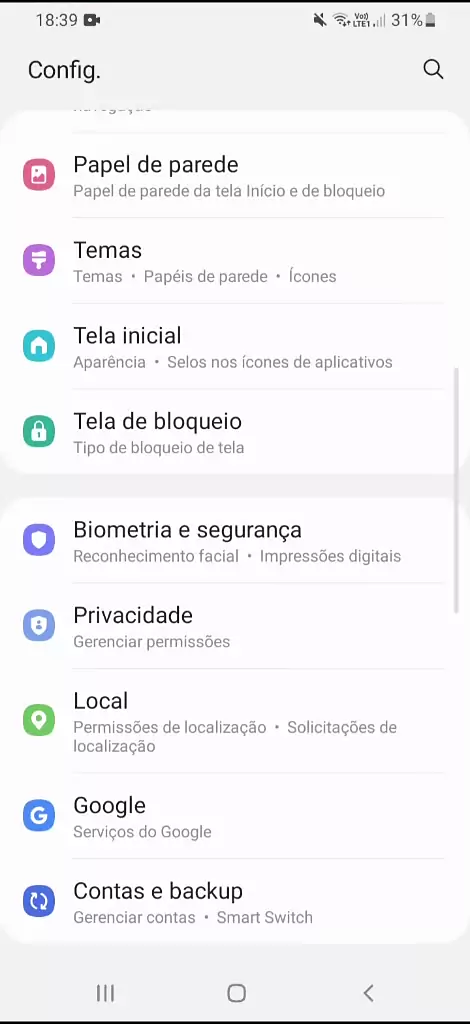Open Google services settings

235,816
